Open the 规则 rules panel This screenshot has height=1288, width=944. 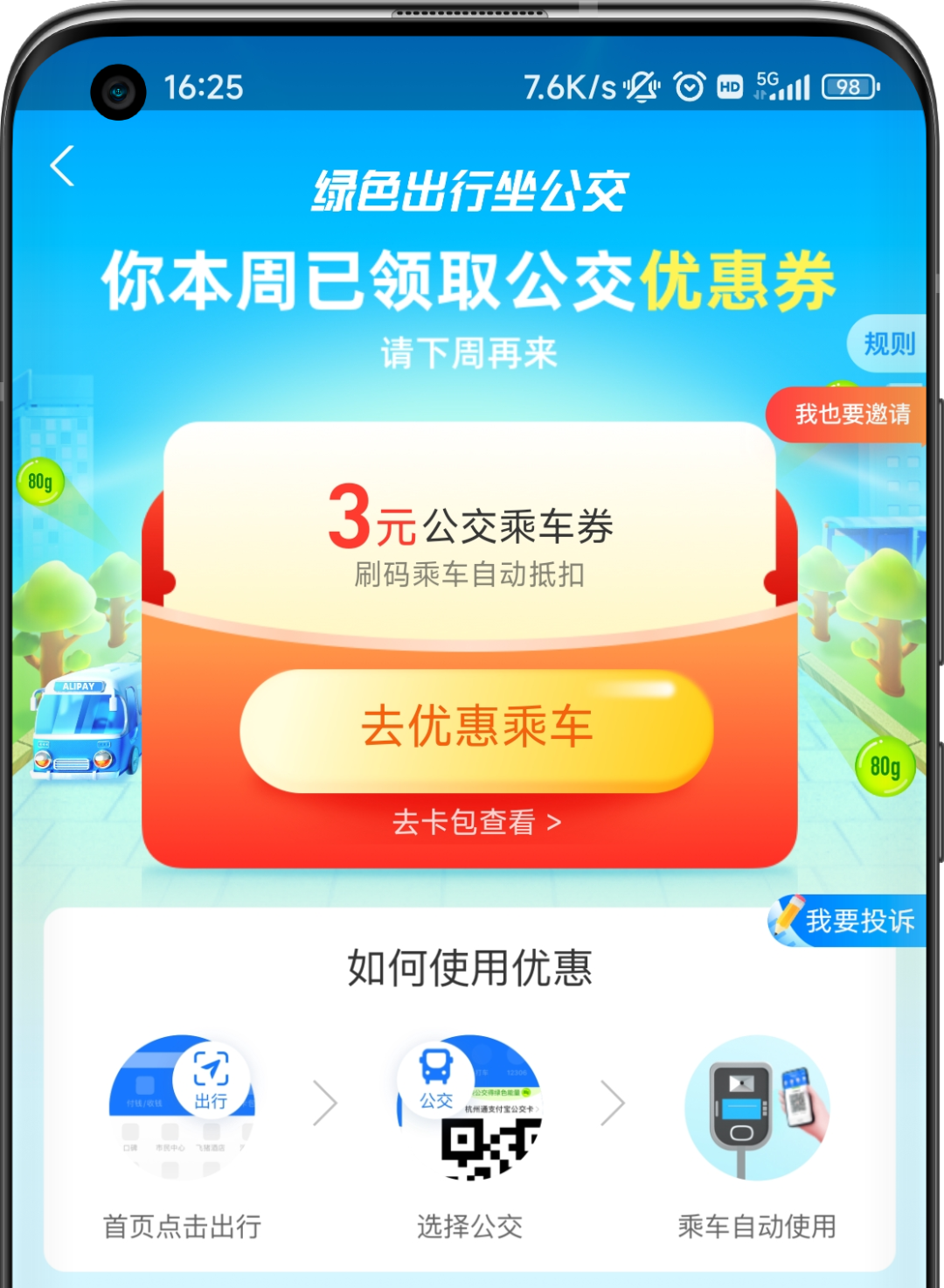pos(889,343)
